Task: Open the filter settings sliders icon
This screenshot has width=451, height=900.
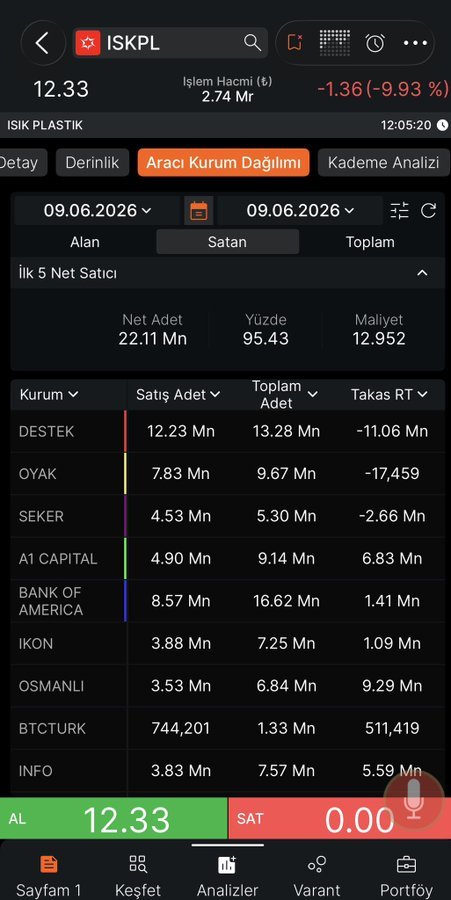Action: click(x=399, y=211)
